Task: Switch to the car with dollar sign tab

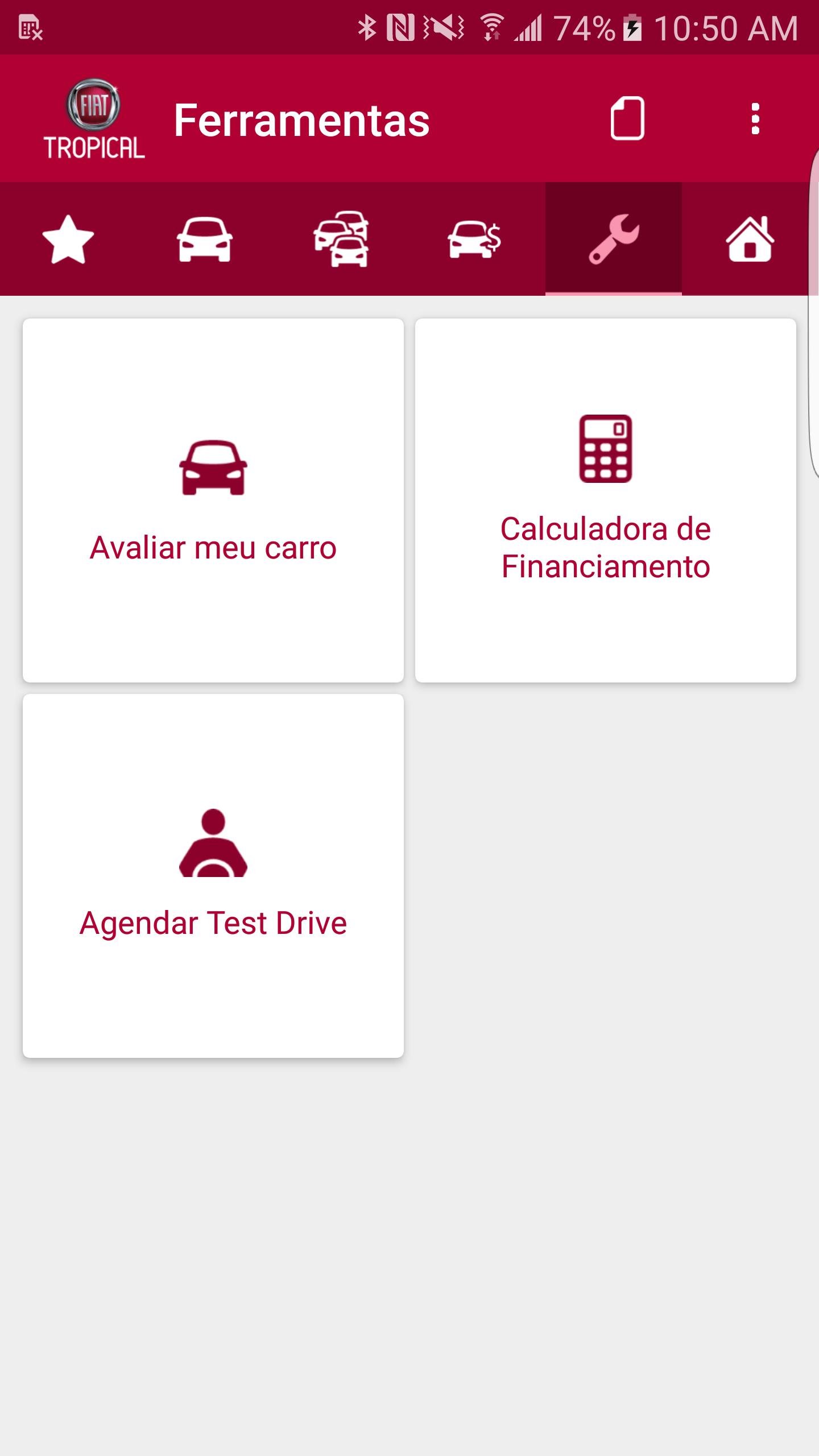Action: [477, 239]
